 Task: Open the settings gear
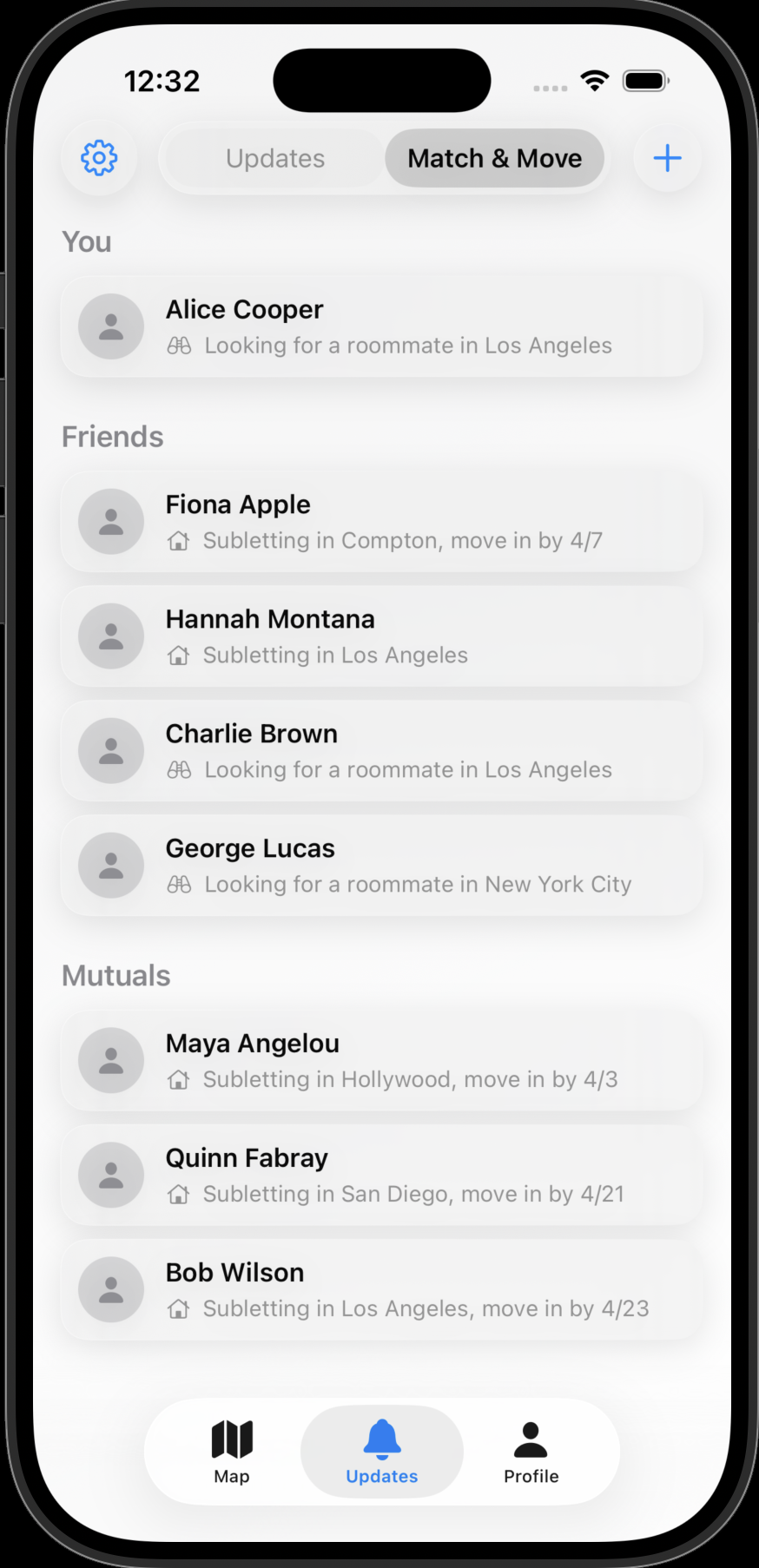[x=99, y=158]
